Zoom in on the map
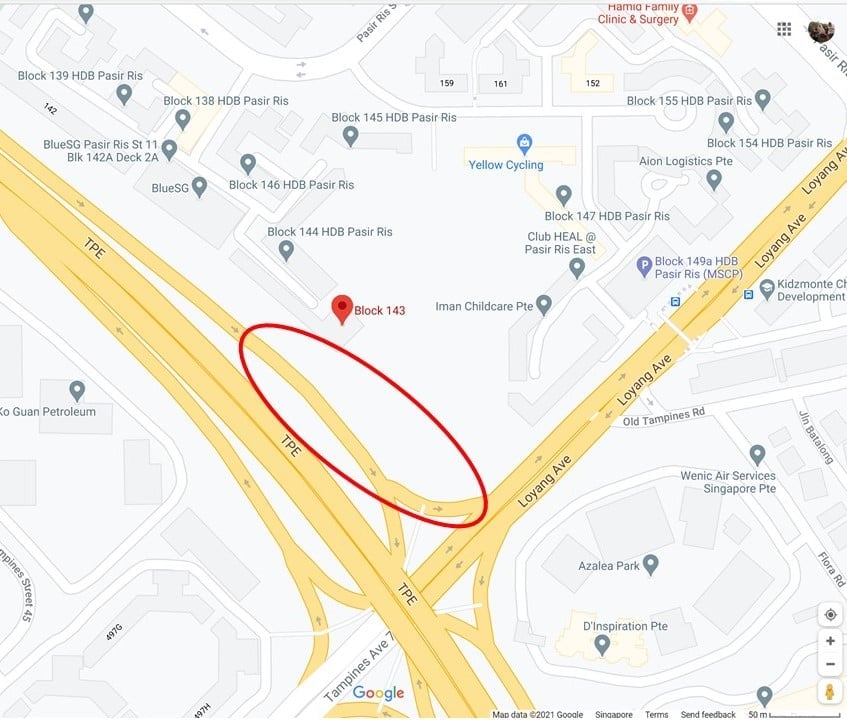The image size is (847, 720). click(830, 641)
